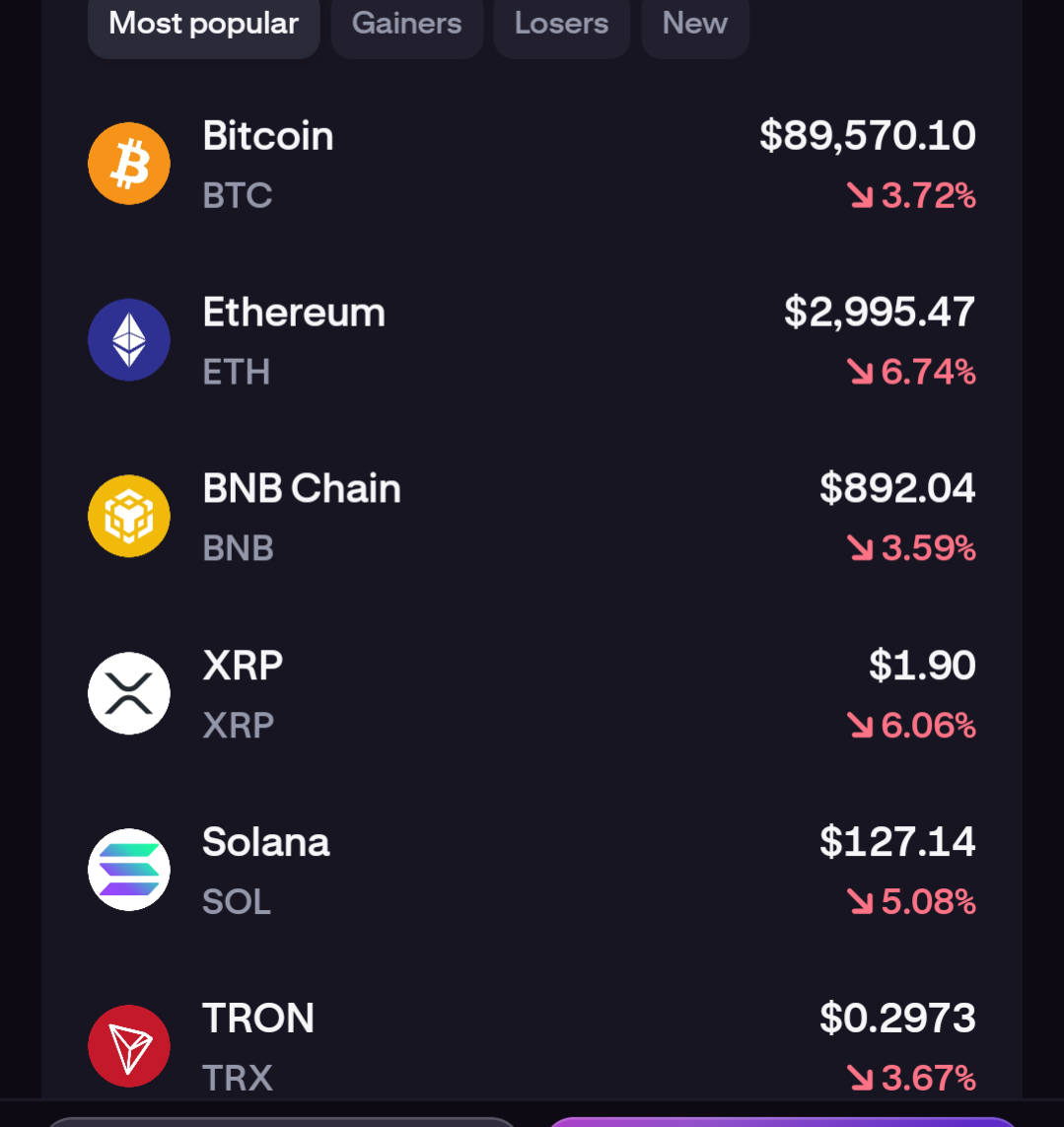Switch to the Gainers tab

(x=406, y=25)
